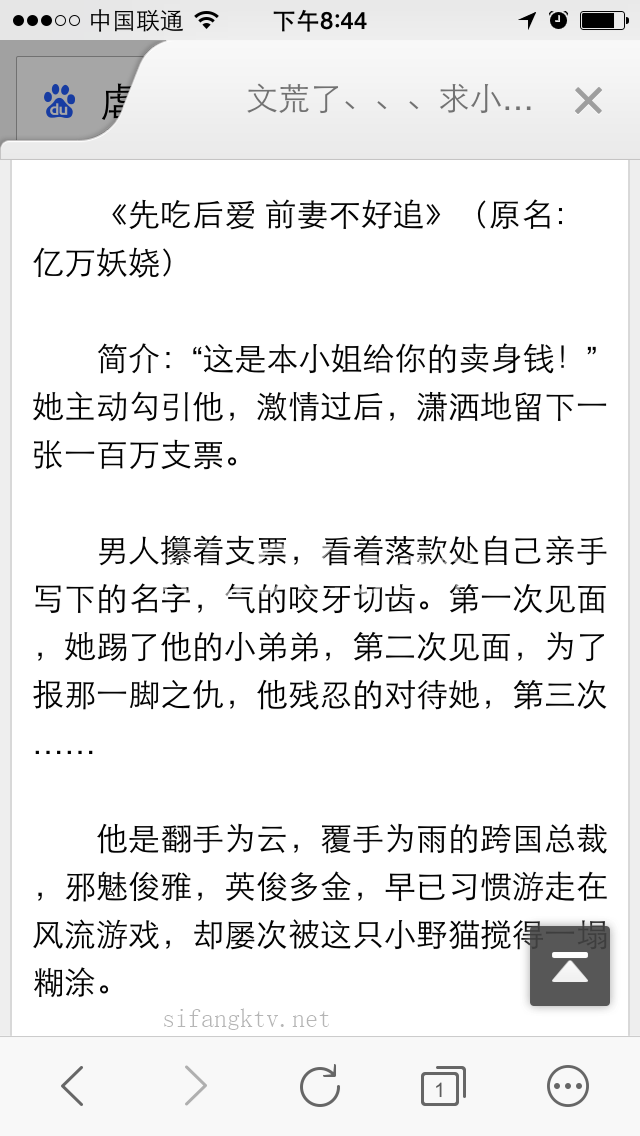Go back to the previous page
The width and height of the screenshot is (640, 1136).
tap(72, 1085)
